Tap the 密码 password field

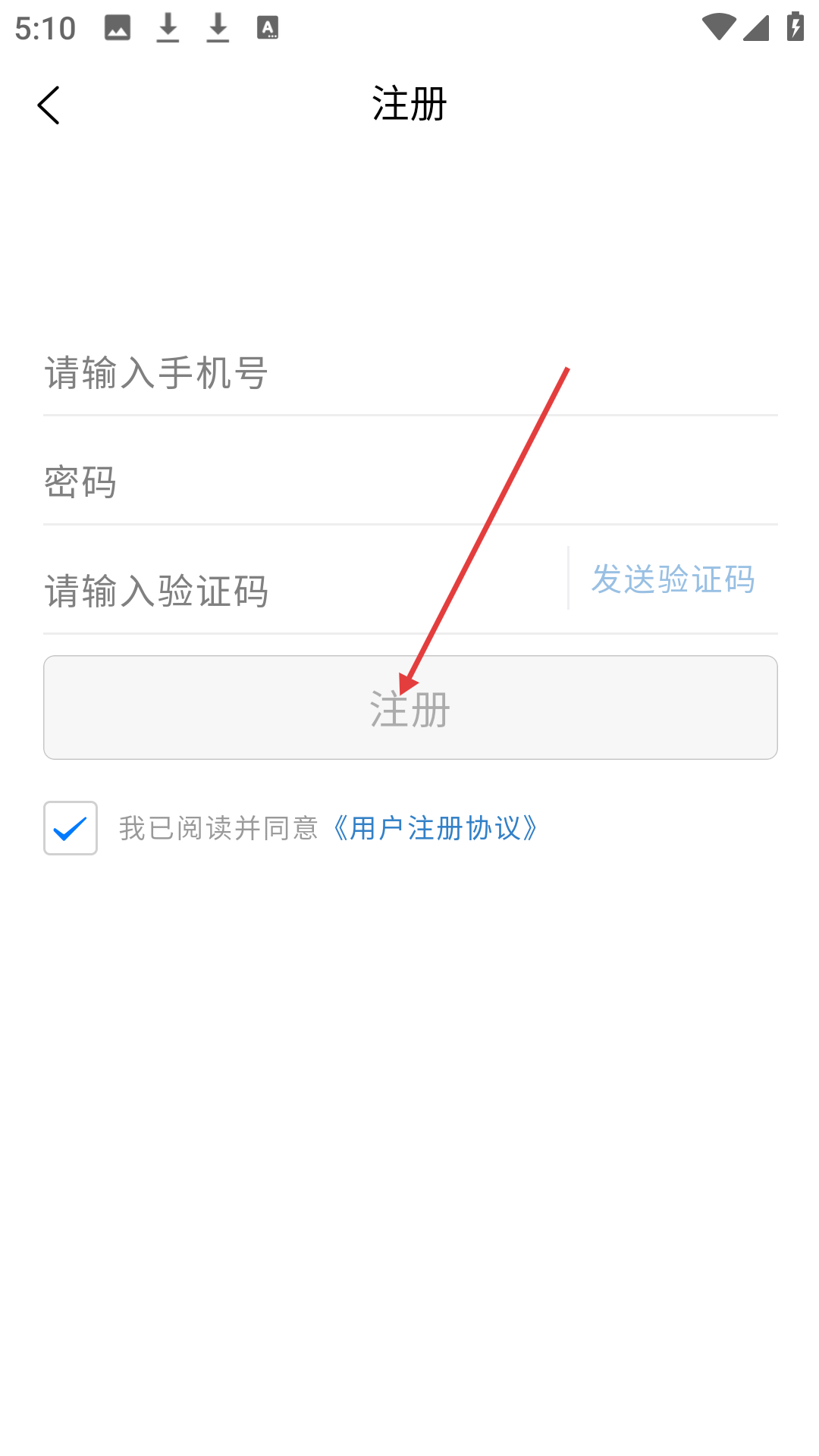(x=410, y=482)
